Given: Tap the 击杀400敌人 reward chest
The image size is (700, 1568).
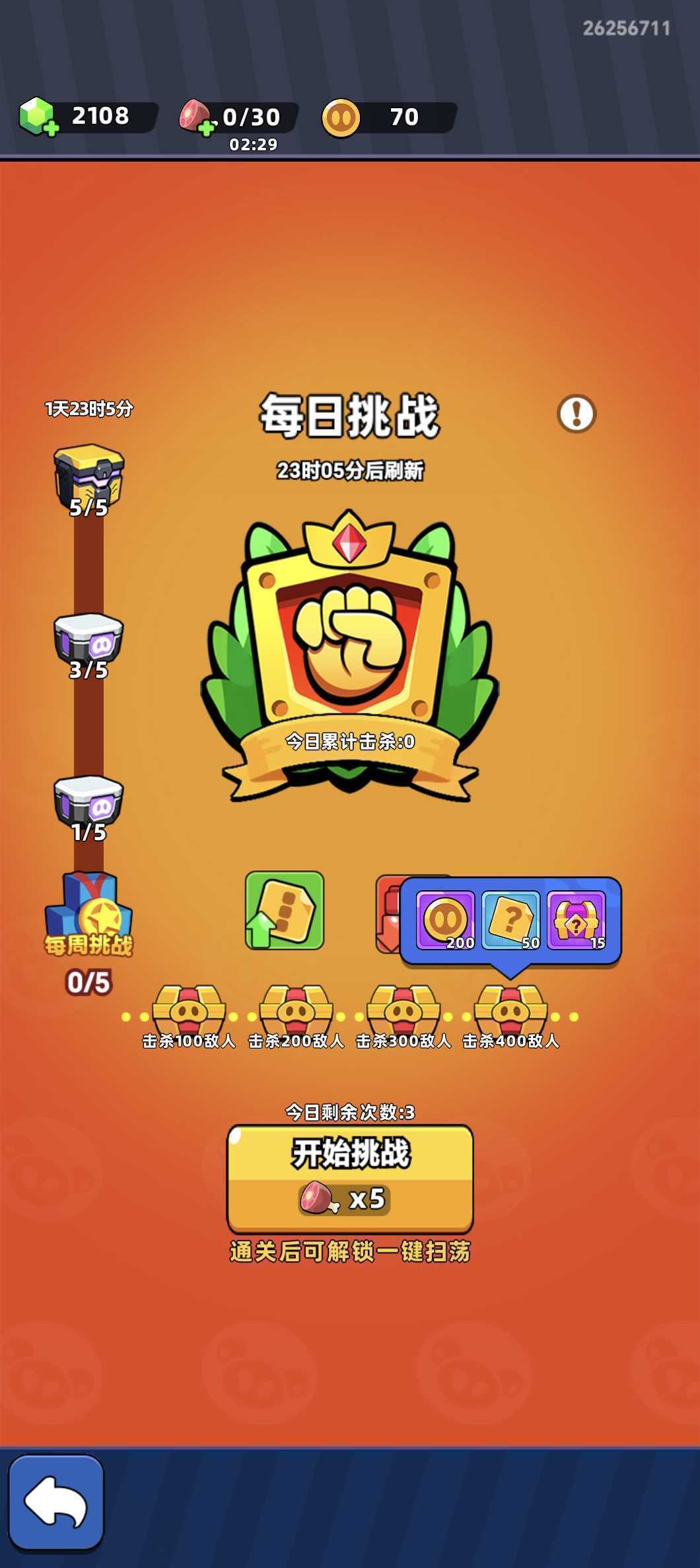Looking at the screenshot, I should pyautogui.click(x=510, y=1011).
